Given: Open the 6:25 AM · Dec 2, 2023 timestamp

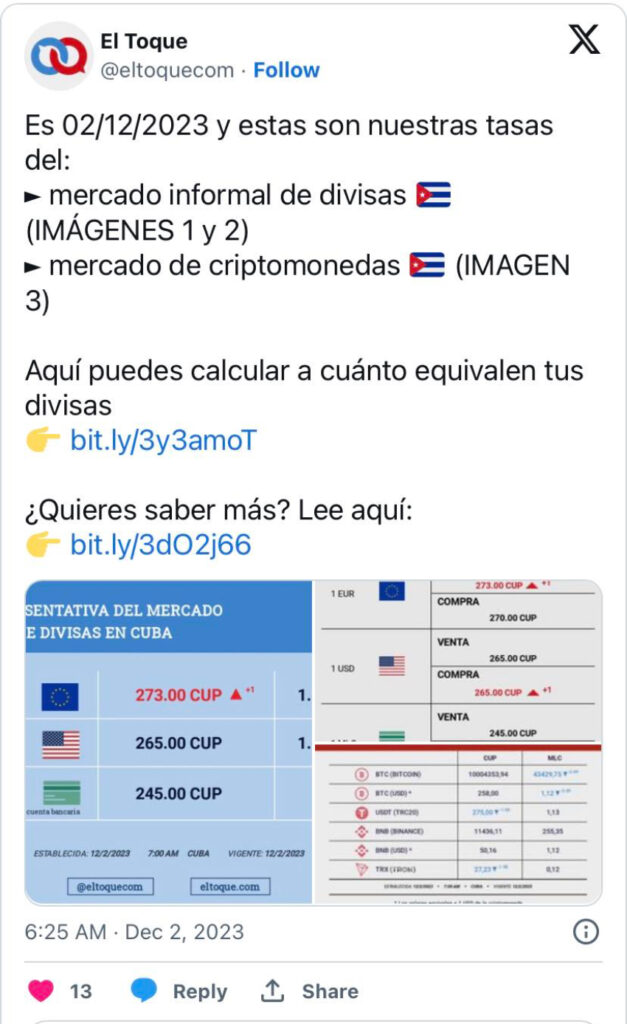Looking at the screenshot, I should [x=135, y=932].
